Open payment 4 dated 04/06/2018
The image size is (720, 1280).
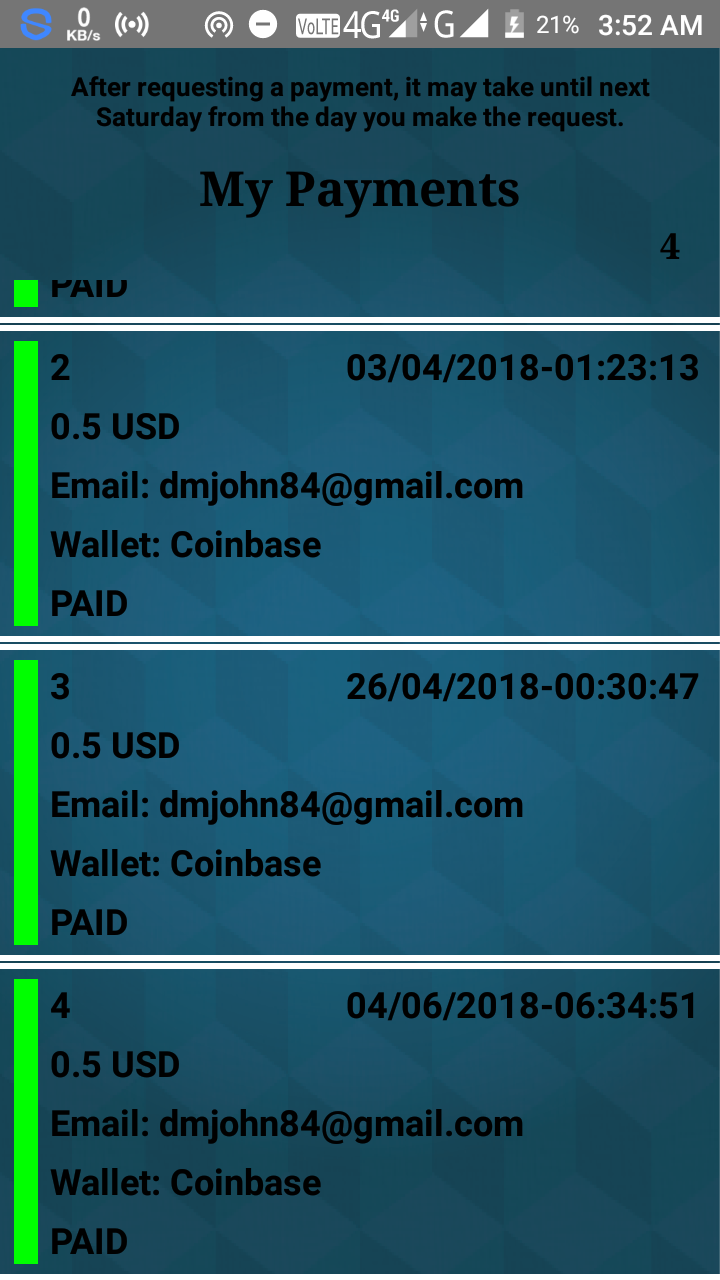(x=360, y=1122)
